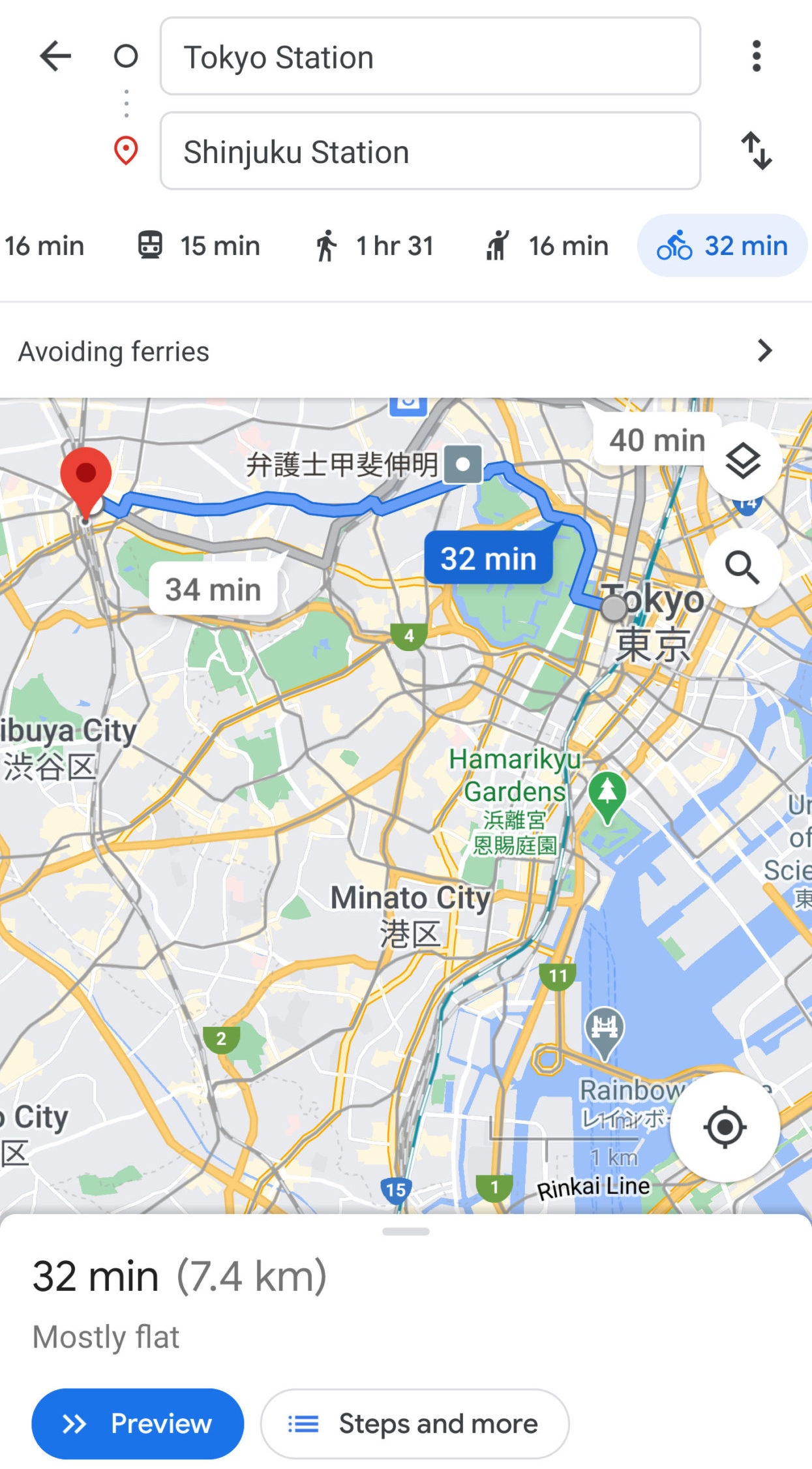The image size is (812, 1469).
Task: Search along the route with magnifier button
Action: coord(743,568)
